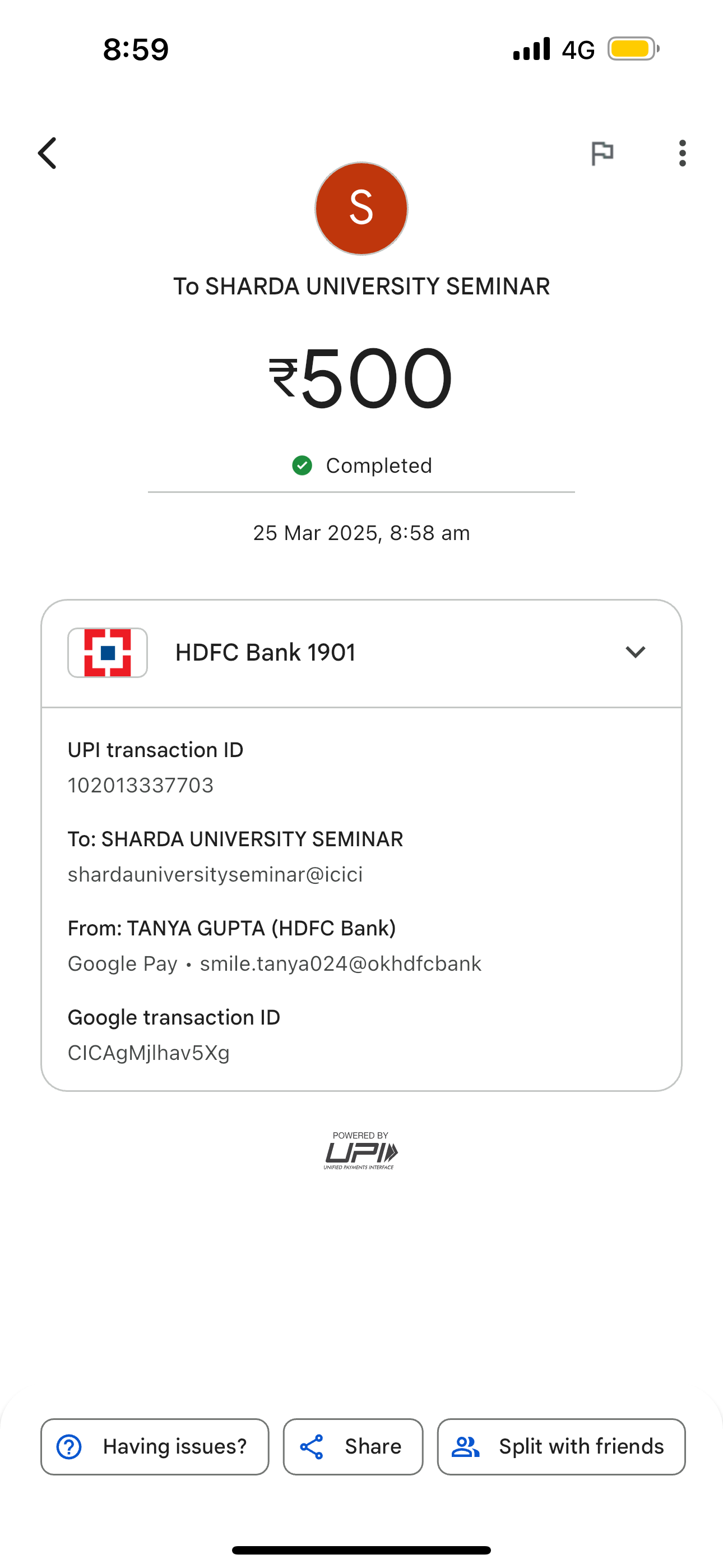Collapse the HDFC Bank 1901 details chevron

636,652
